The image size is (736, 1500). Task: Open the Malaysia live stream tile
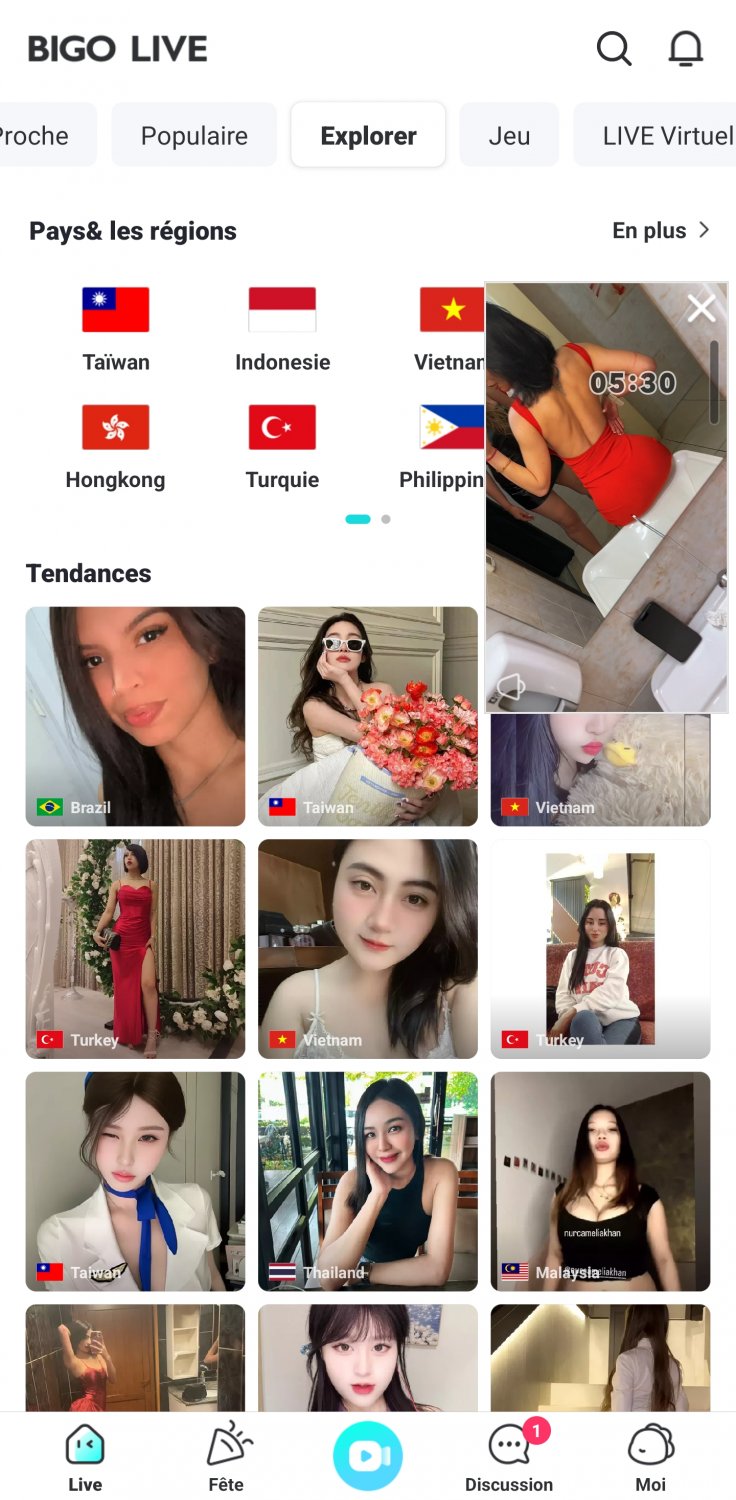point(600,1181)
